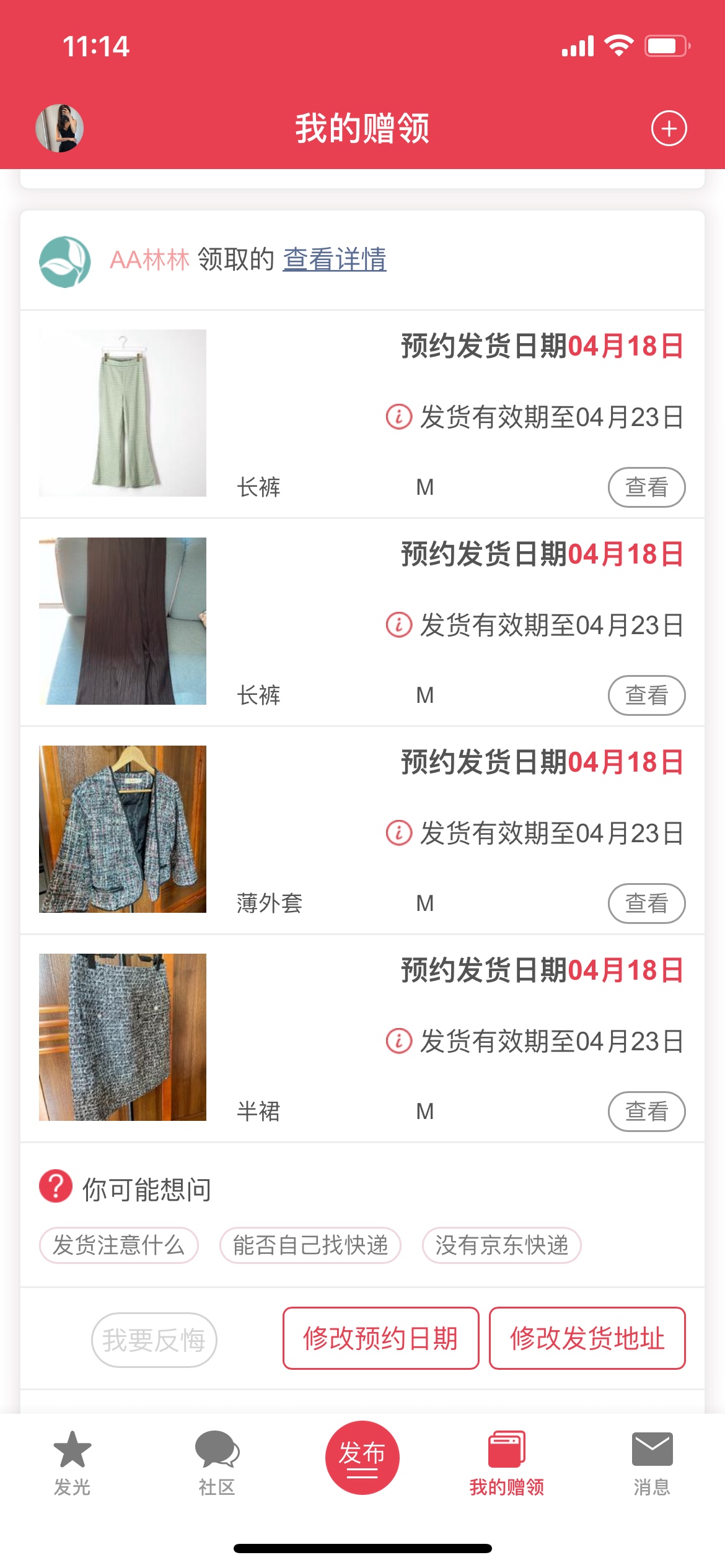Screen dimensions: 725x1568
Task: Tap 查看 for the green 长裤
Action: pyautogui.click(x=646, y=487)
